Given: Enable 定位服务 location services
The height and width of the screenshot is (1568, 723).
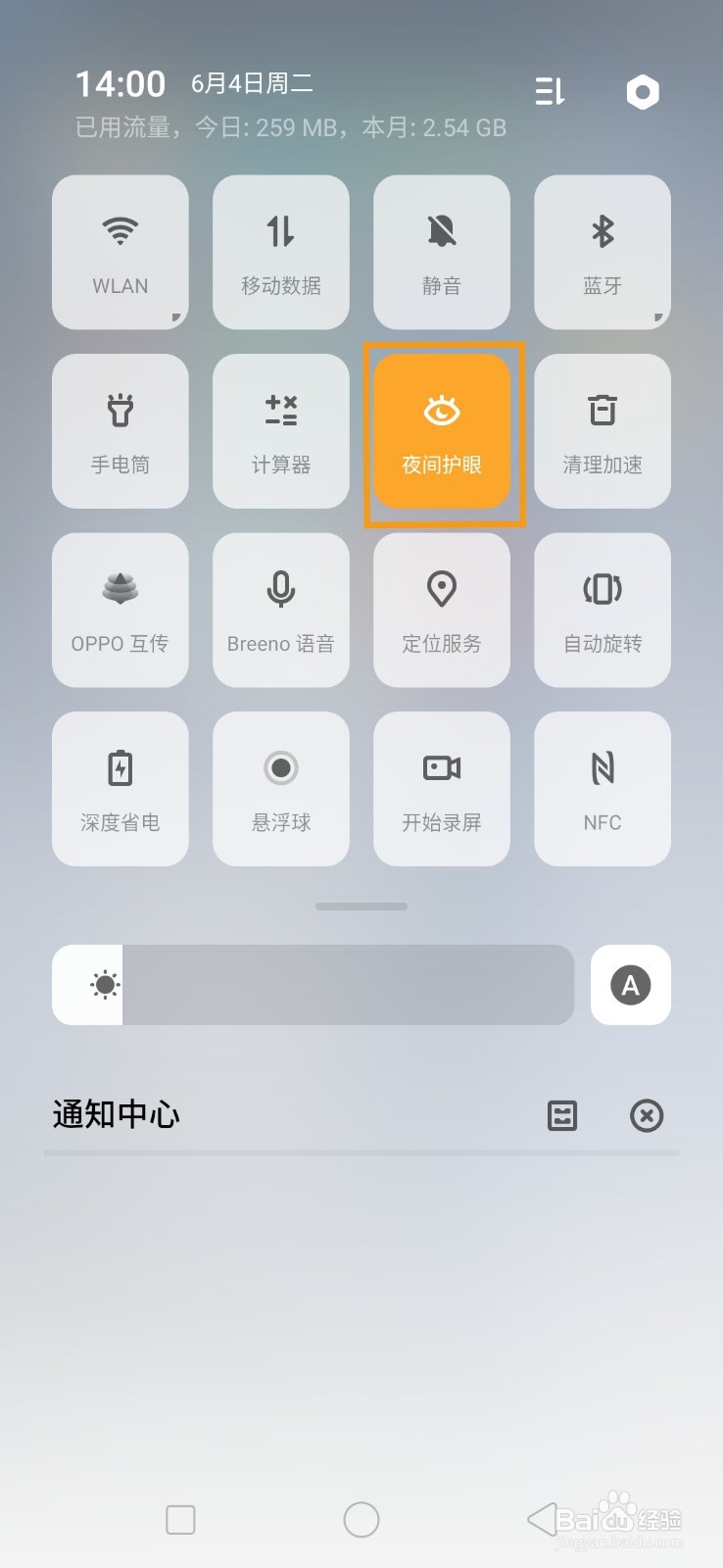Looking at the screenshot, I should pyautogui.click(x=441, y=610).
